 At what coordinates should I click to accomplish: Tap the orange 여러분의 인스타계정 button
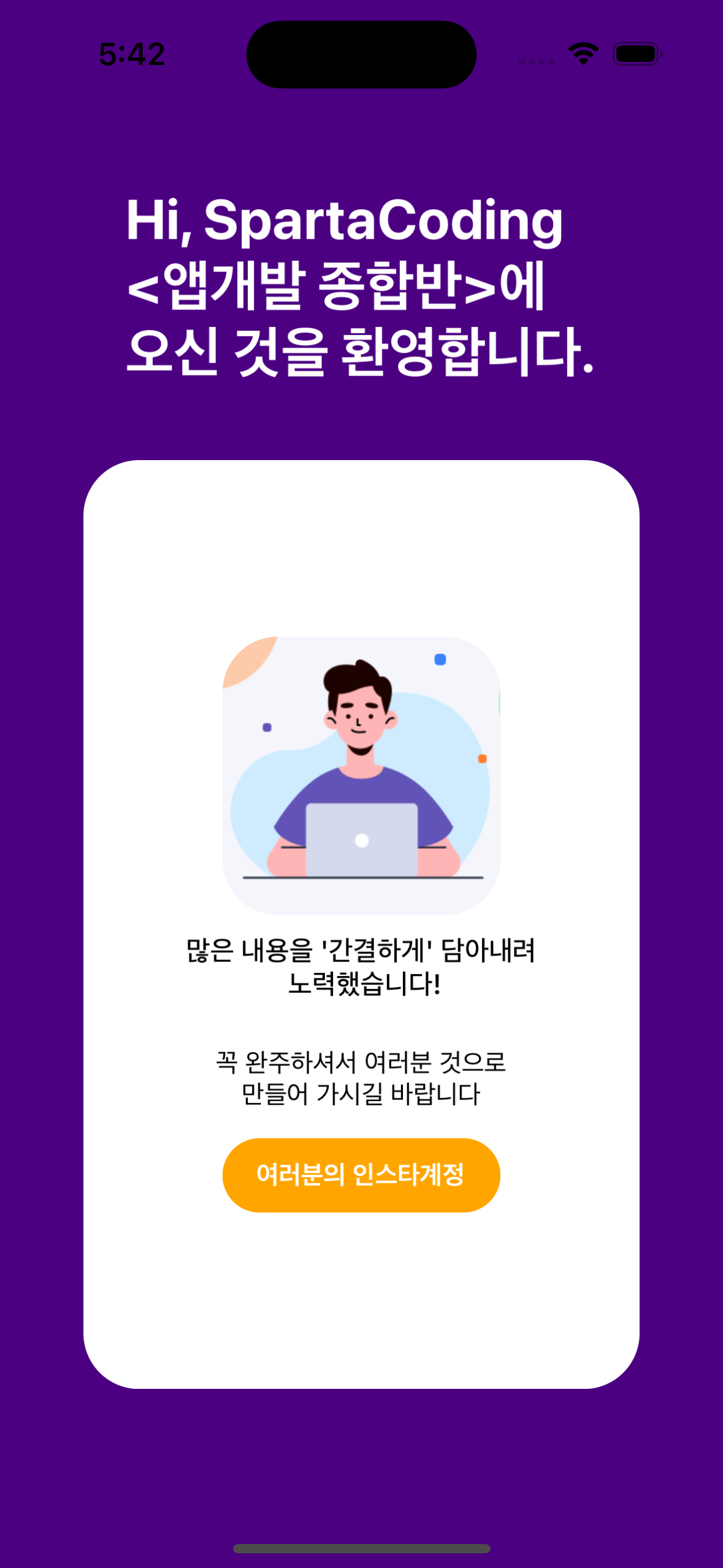(361, 1175)
